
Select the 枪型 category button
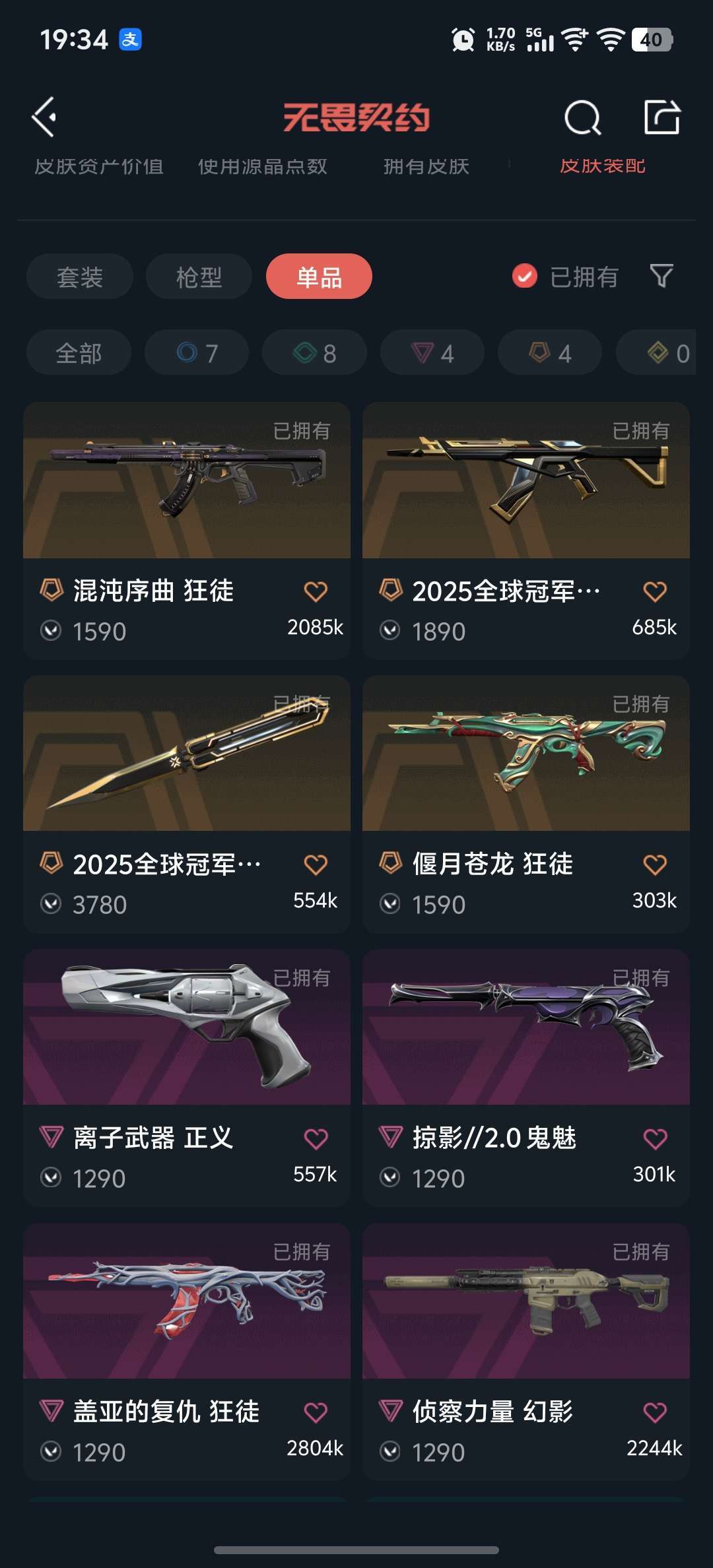coord(198,277)
